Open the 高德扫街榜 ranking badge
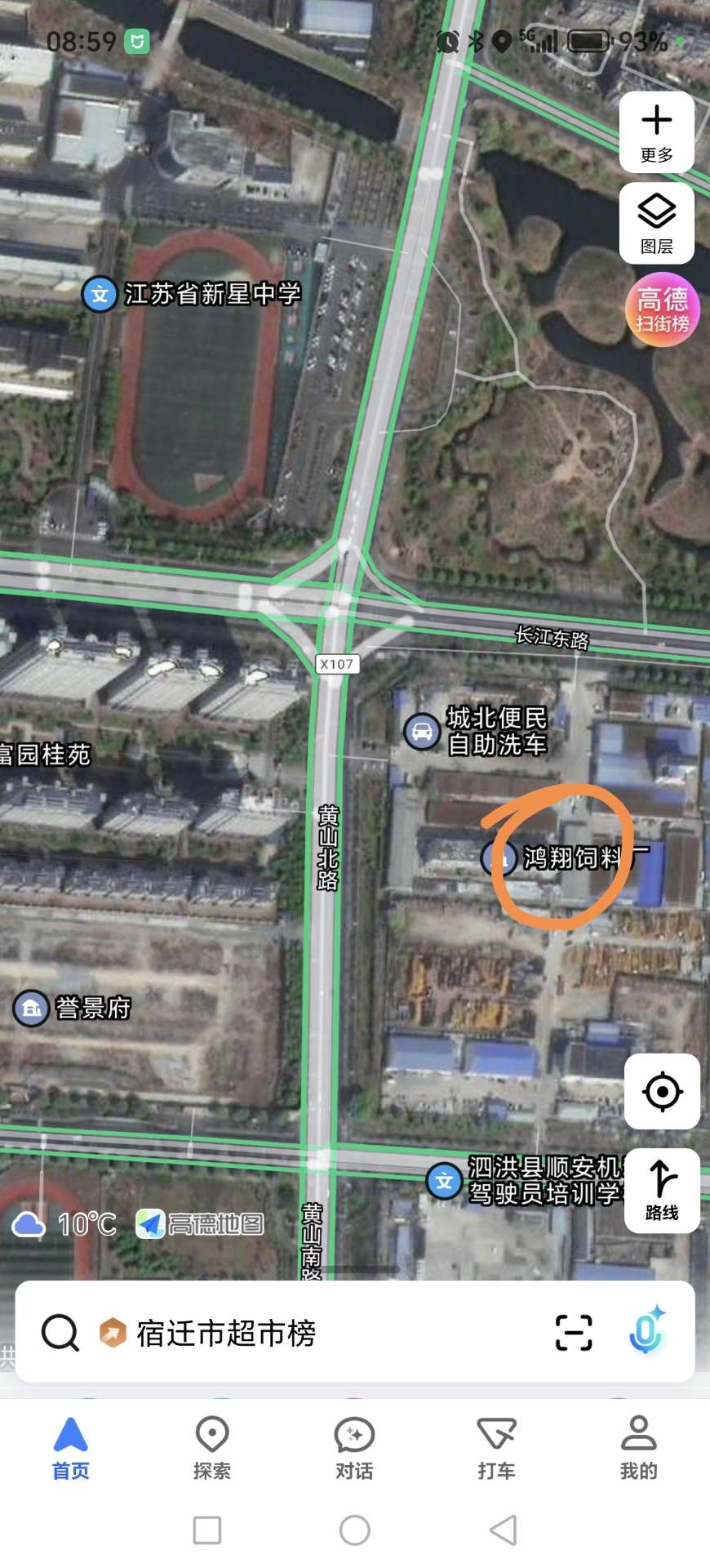The image size is (710, 1568). tap(663, 310)
